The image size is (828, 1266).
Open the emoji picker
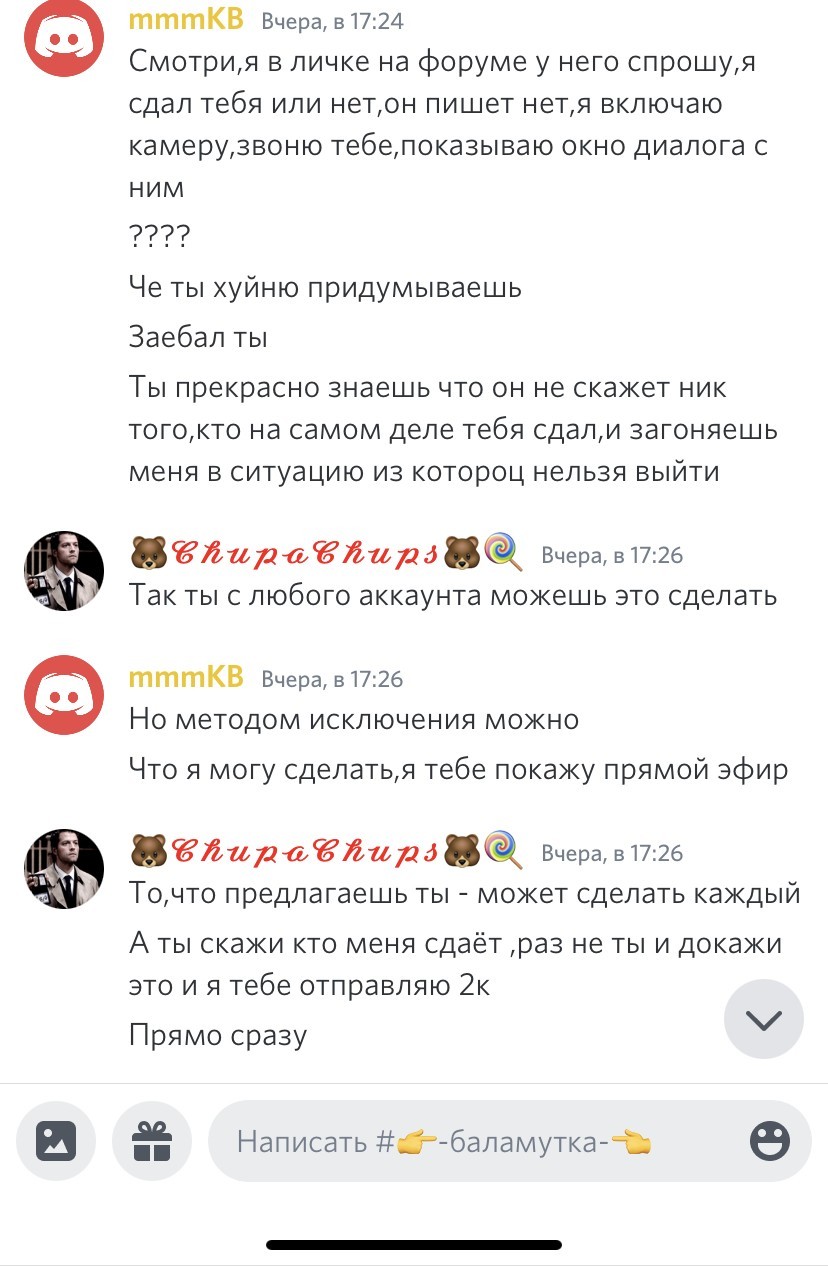[x=769, y=1140]
